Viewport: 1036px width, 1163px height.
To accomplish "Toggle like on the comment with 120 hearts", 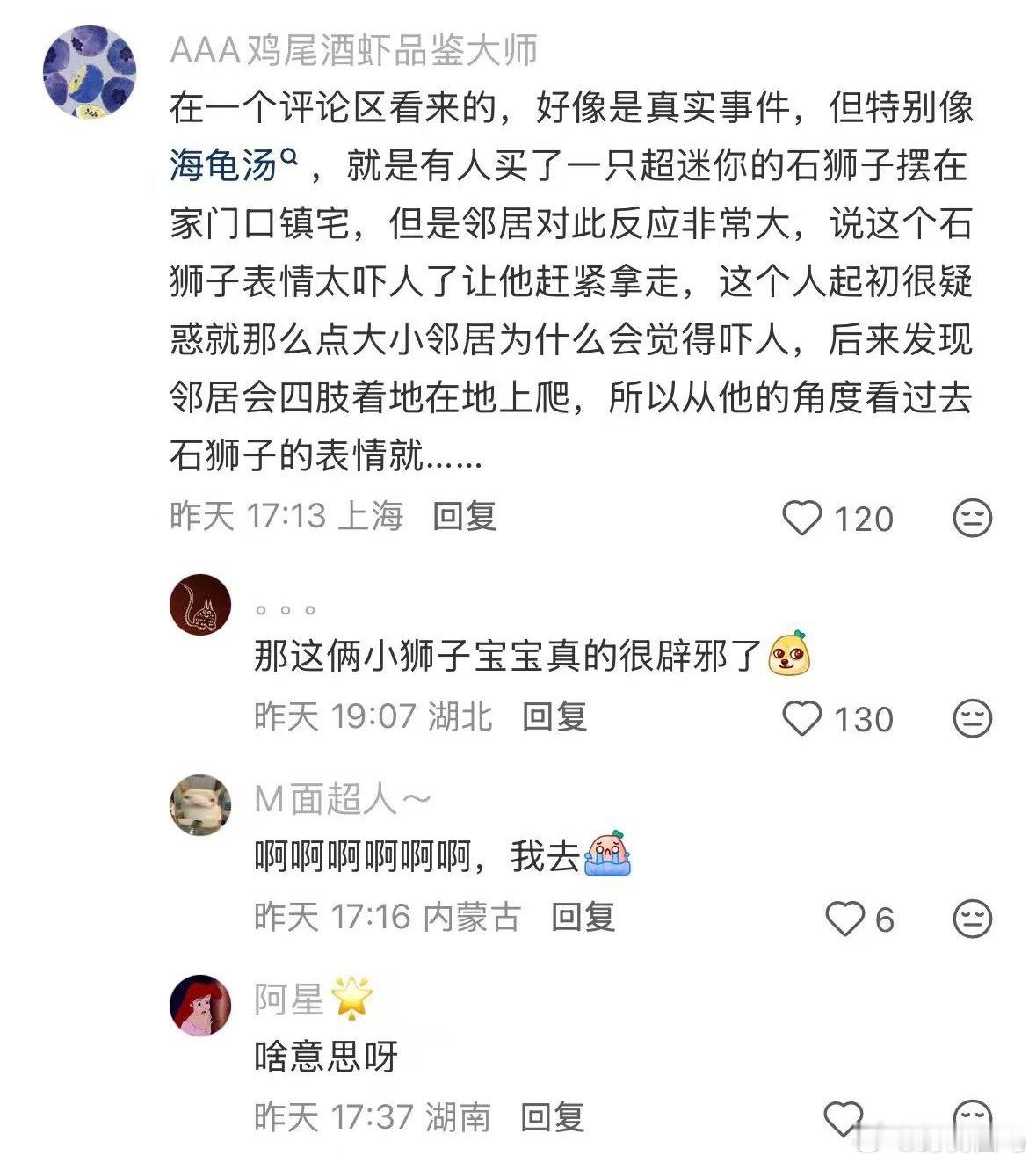I will [x=804, y=520].
